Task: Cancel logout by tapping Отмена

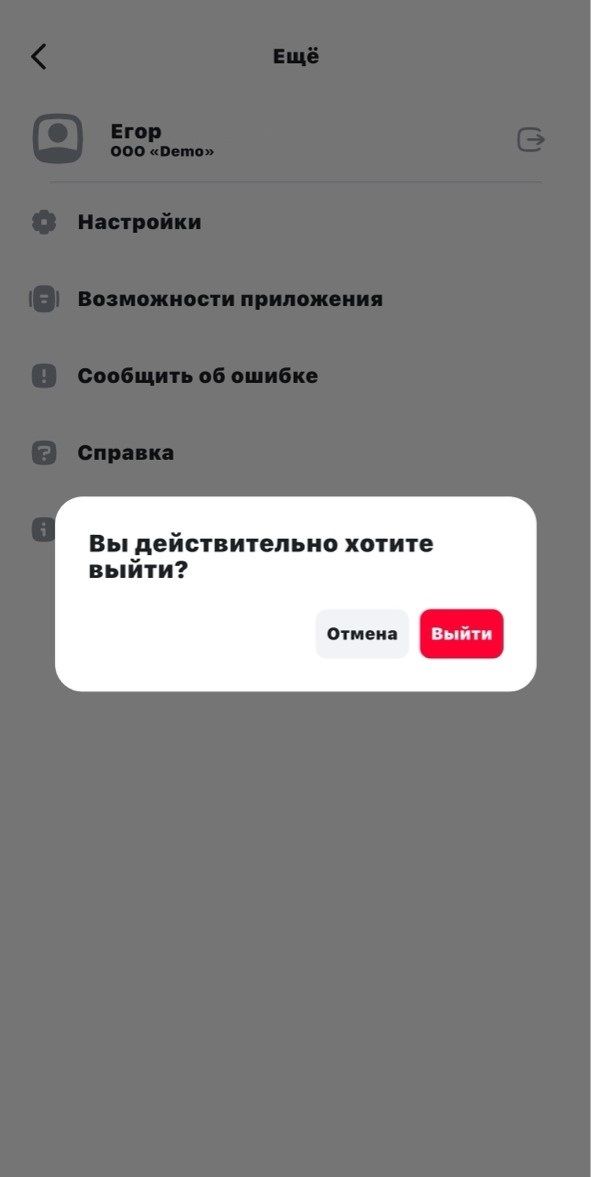Action: click(362, 634)
